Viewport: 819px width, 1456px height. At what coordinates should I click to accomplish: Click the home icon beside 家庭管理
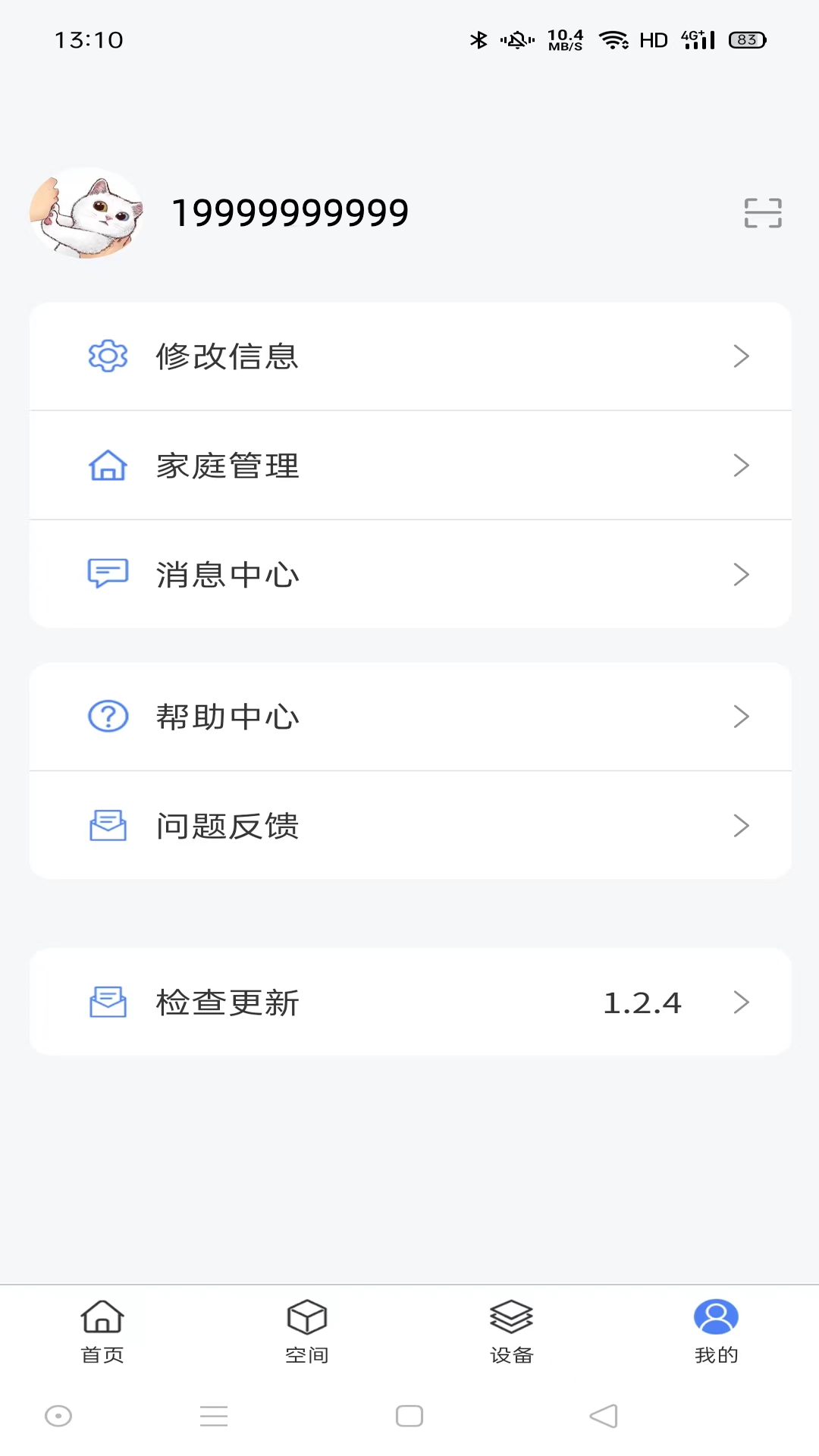click(108, 466)
